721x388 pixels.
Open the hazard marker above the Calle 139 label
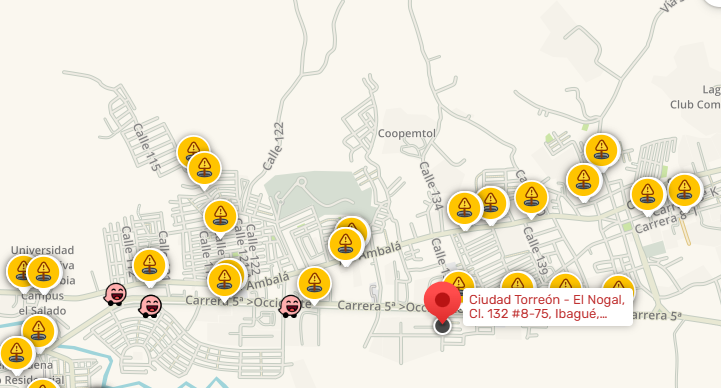(x=531, y=199)
